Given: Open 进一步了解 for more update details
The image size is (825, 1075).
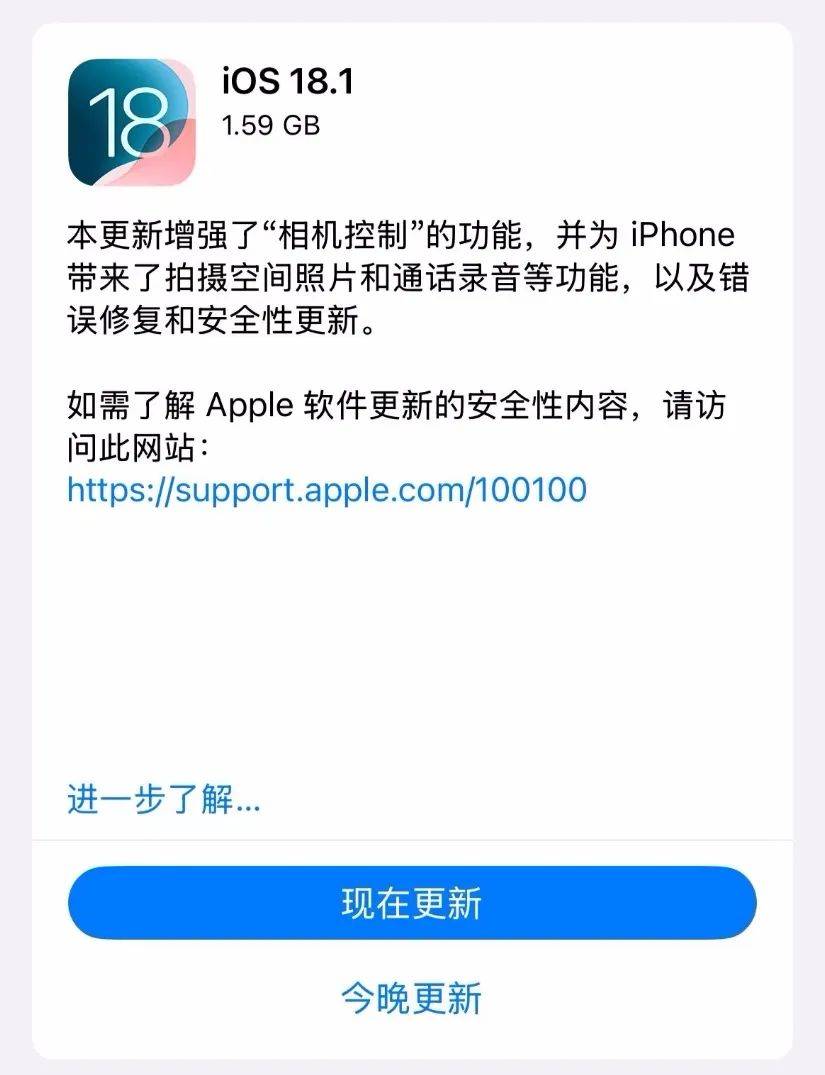Looking at the screenshot, I should (163, 798).
